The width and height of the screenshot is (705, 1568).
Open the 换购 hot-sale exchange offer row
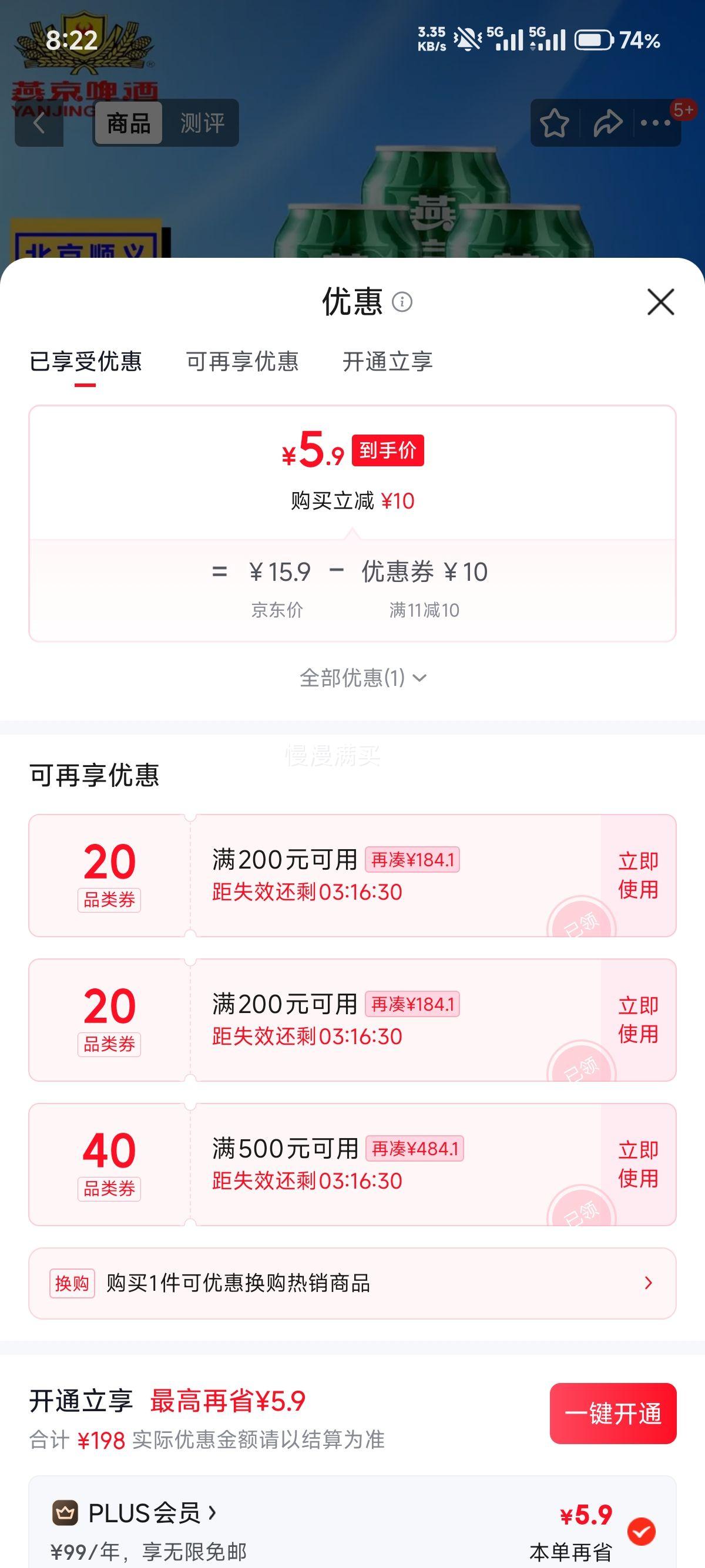pos(352,1283)
